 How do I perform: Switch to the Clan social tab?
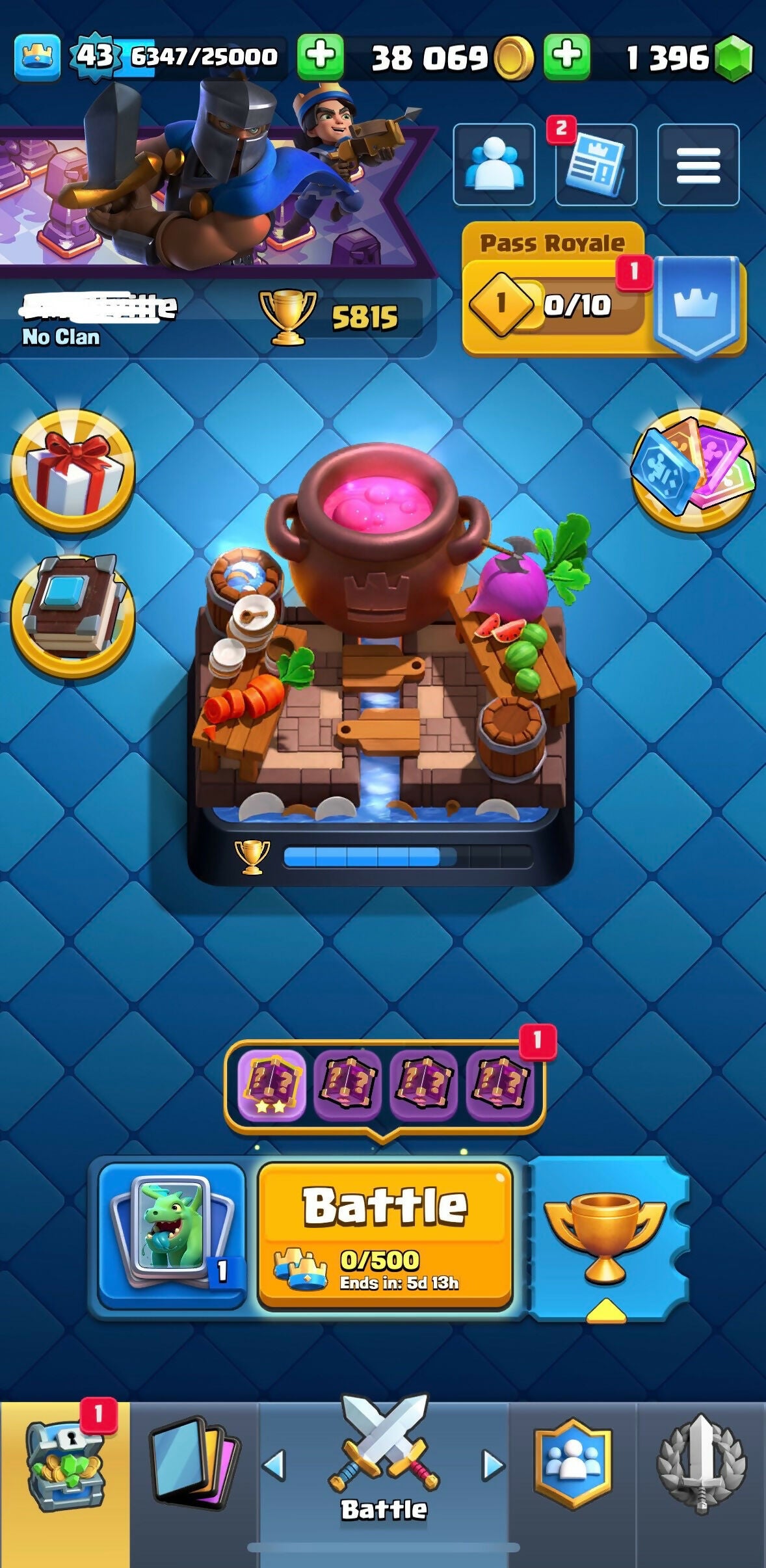[573, 1484]
